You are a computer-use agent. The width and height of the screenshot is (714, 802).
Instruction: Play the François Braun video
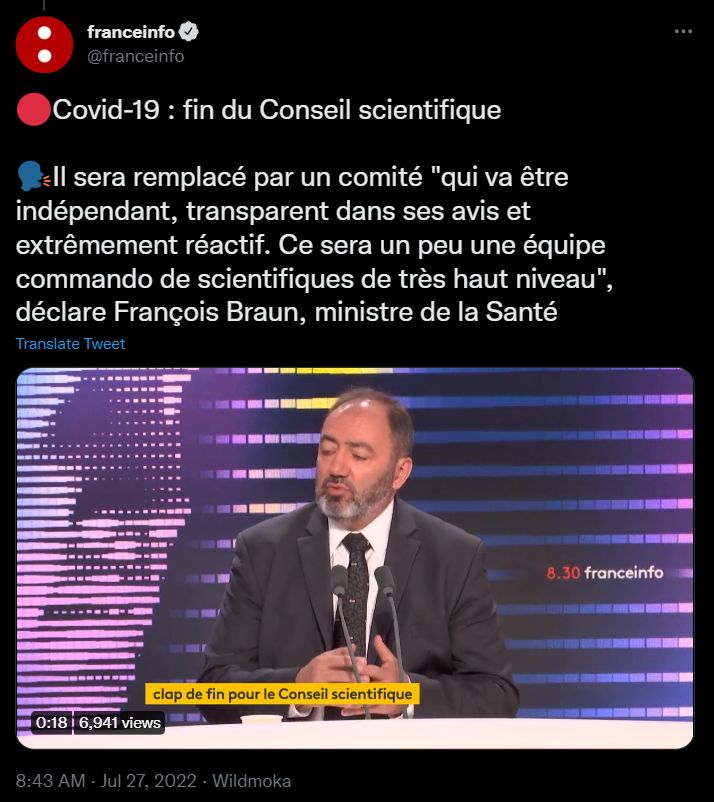tap(355, 557)
